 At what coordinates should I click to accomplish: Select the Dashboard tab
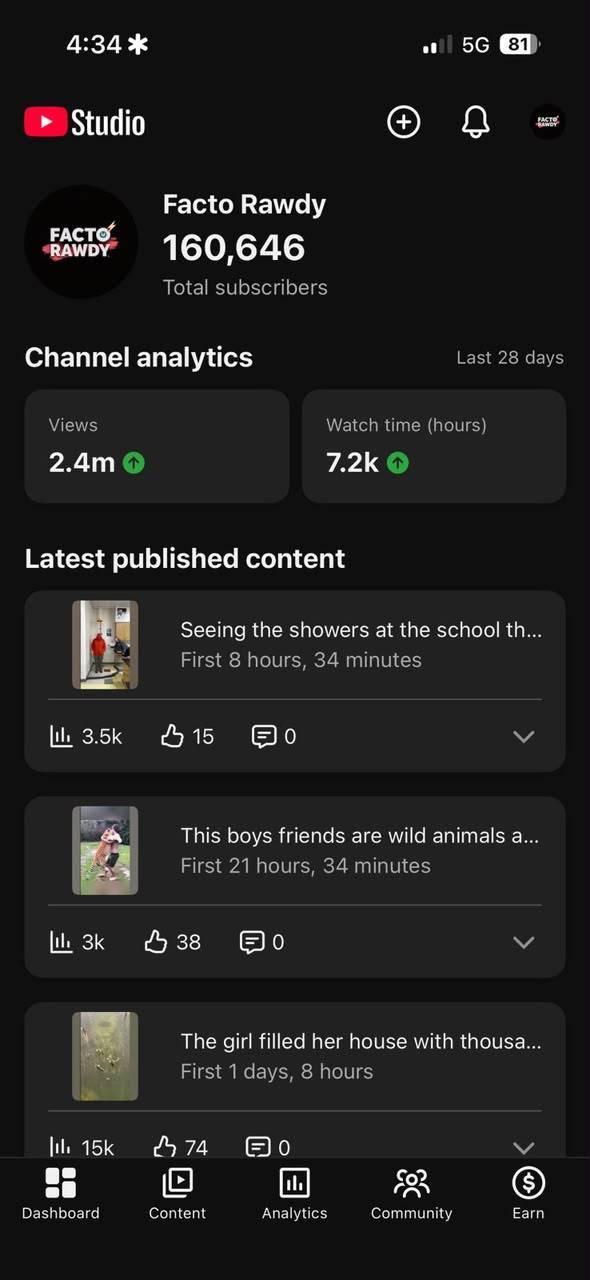61,1195
